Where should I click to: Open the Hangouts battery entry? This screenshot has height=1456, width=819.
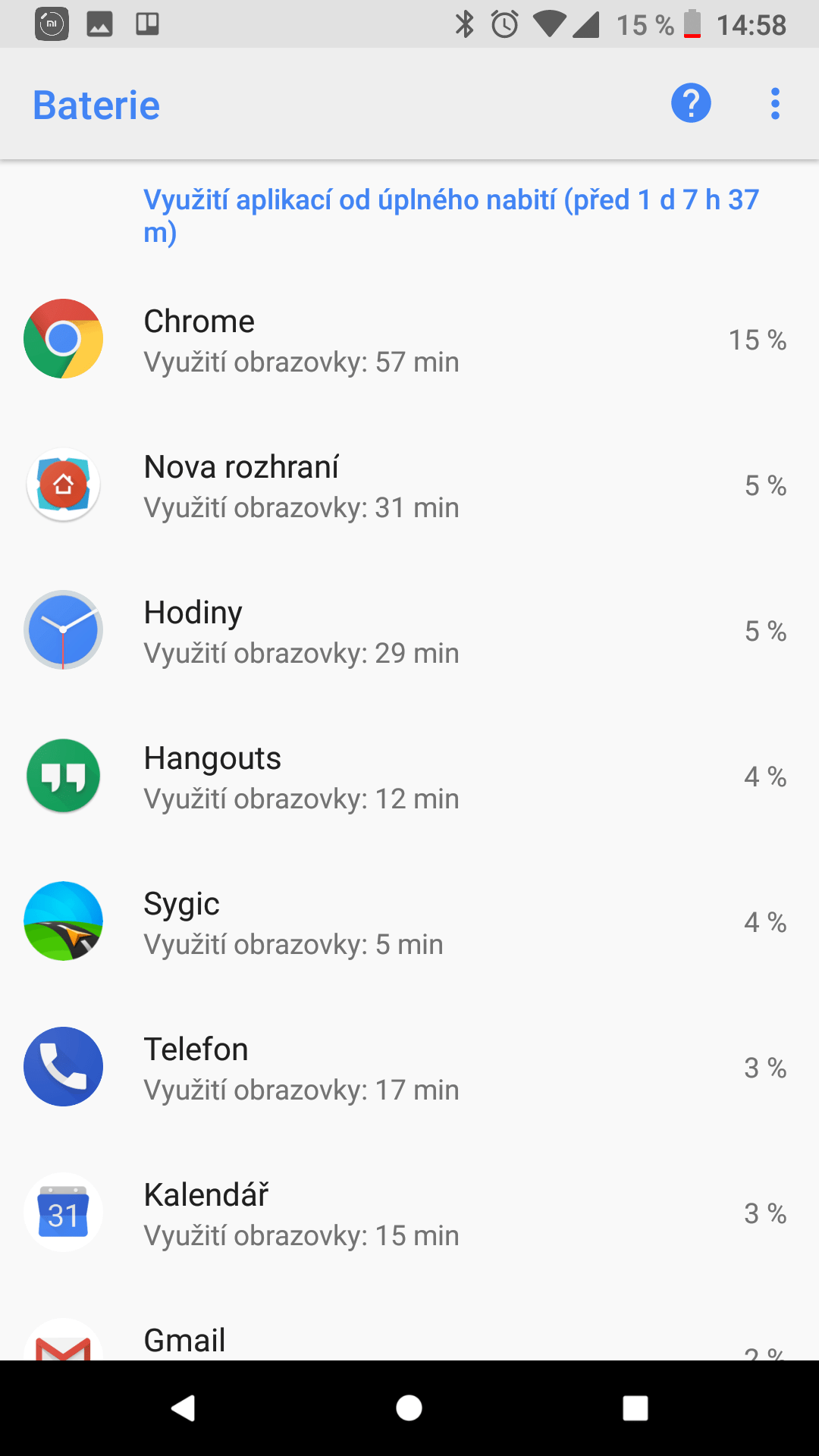point(409,776)
